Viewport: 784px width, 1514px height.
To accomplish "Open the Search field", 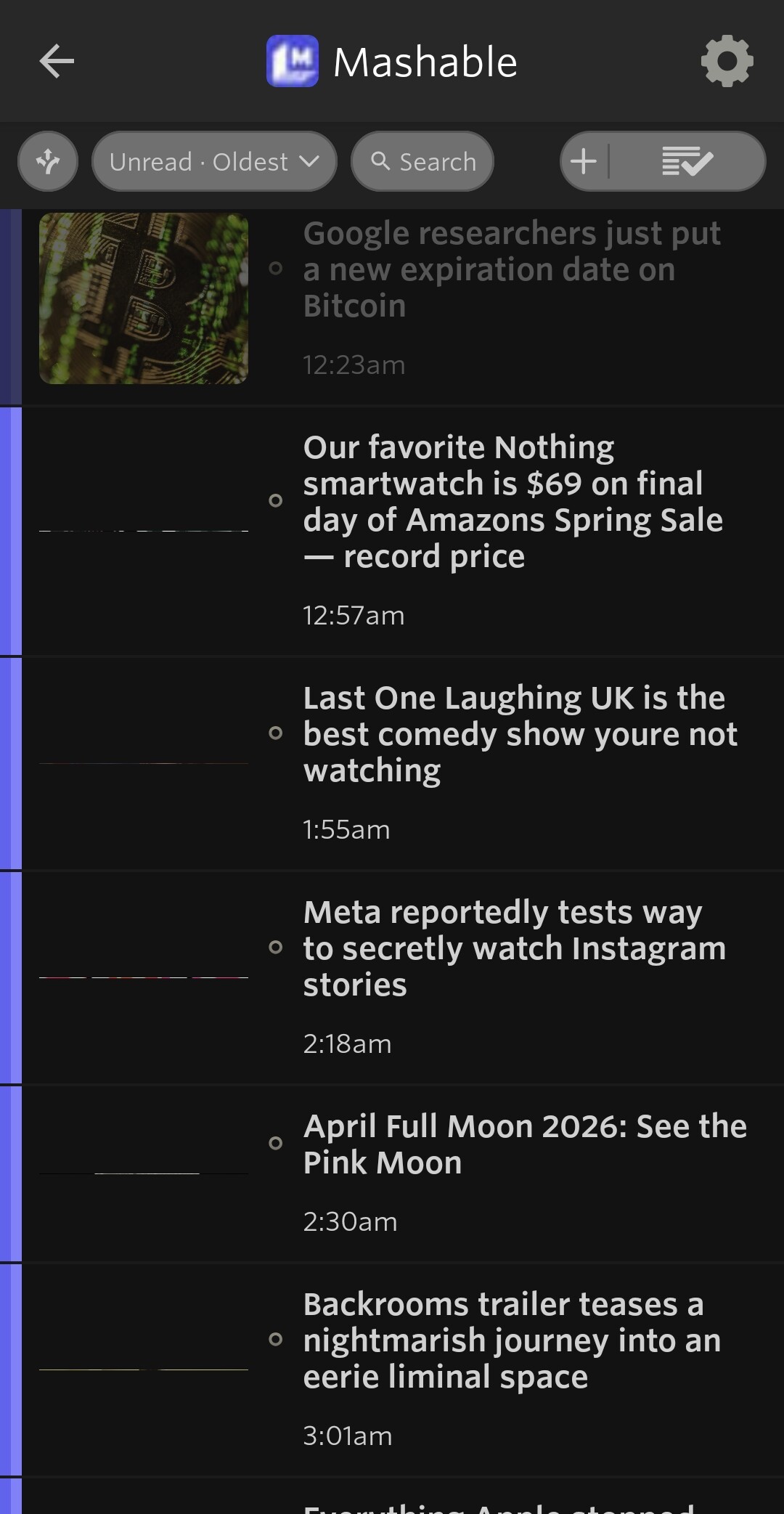I will coord(422,161).
